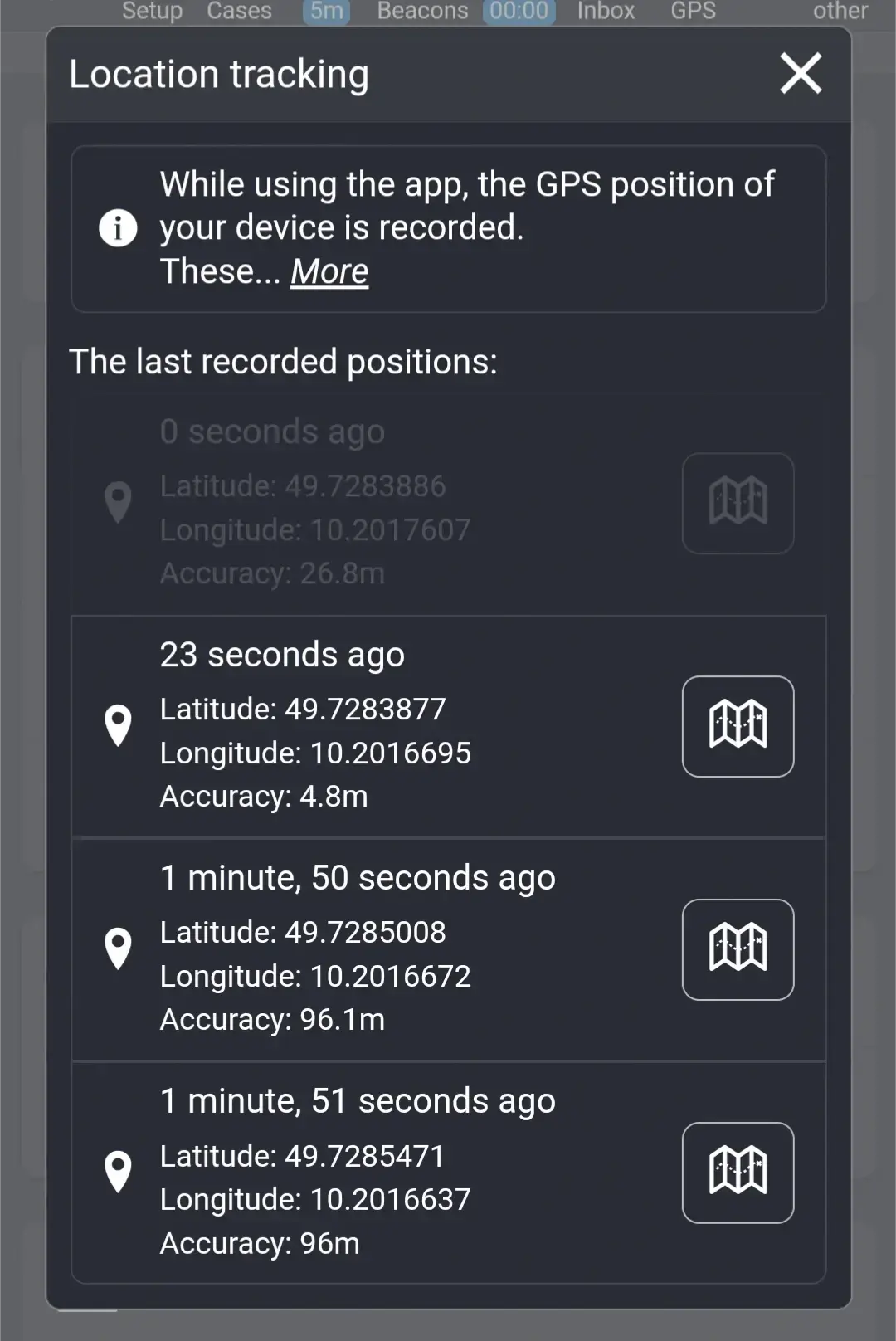Open the Inbox tab
This screenshot has height=1341, width=896.
[x=605, y=12]
